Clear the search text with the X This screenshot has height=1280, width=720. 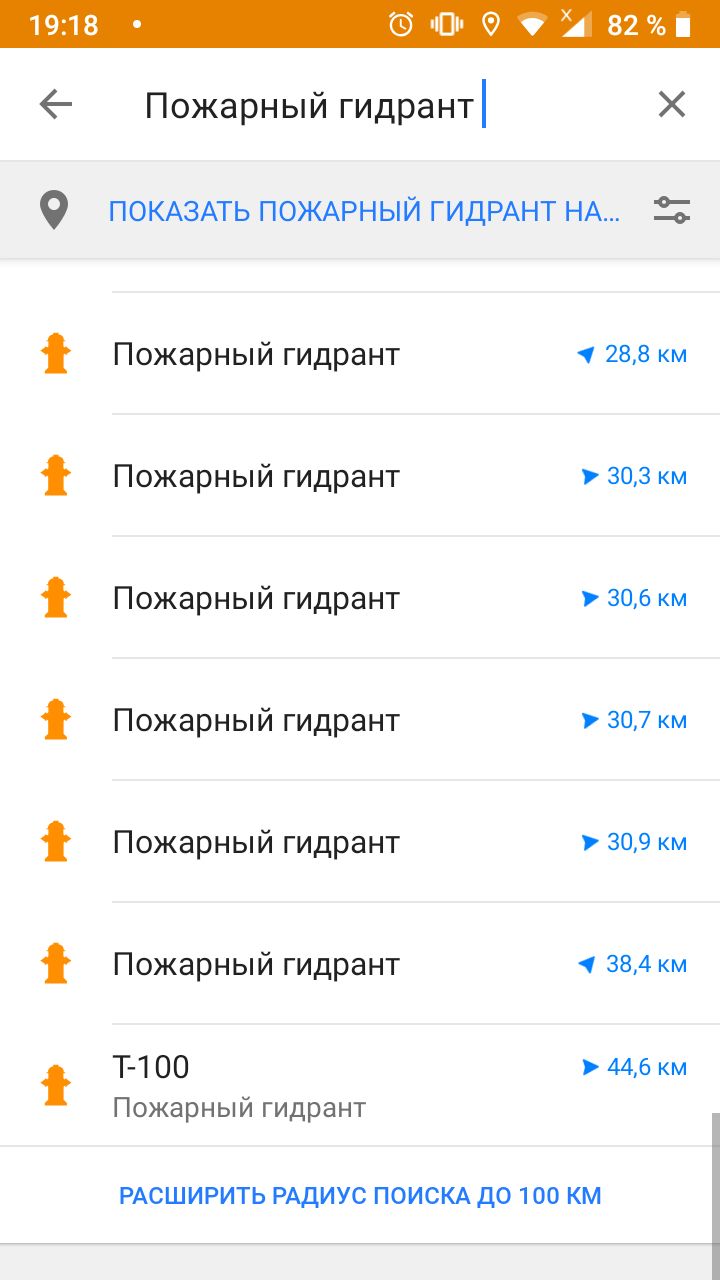coord(671,104)
